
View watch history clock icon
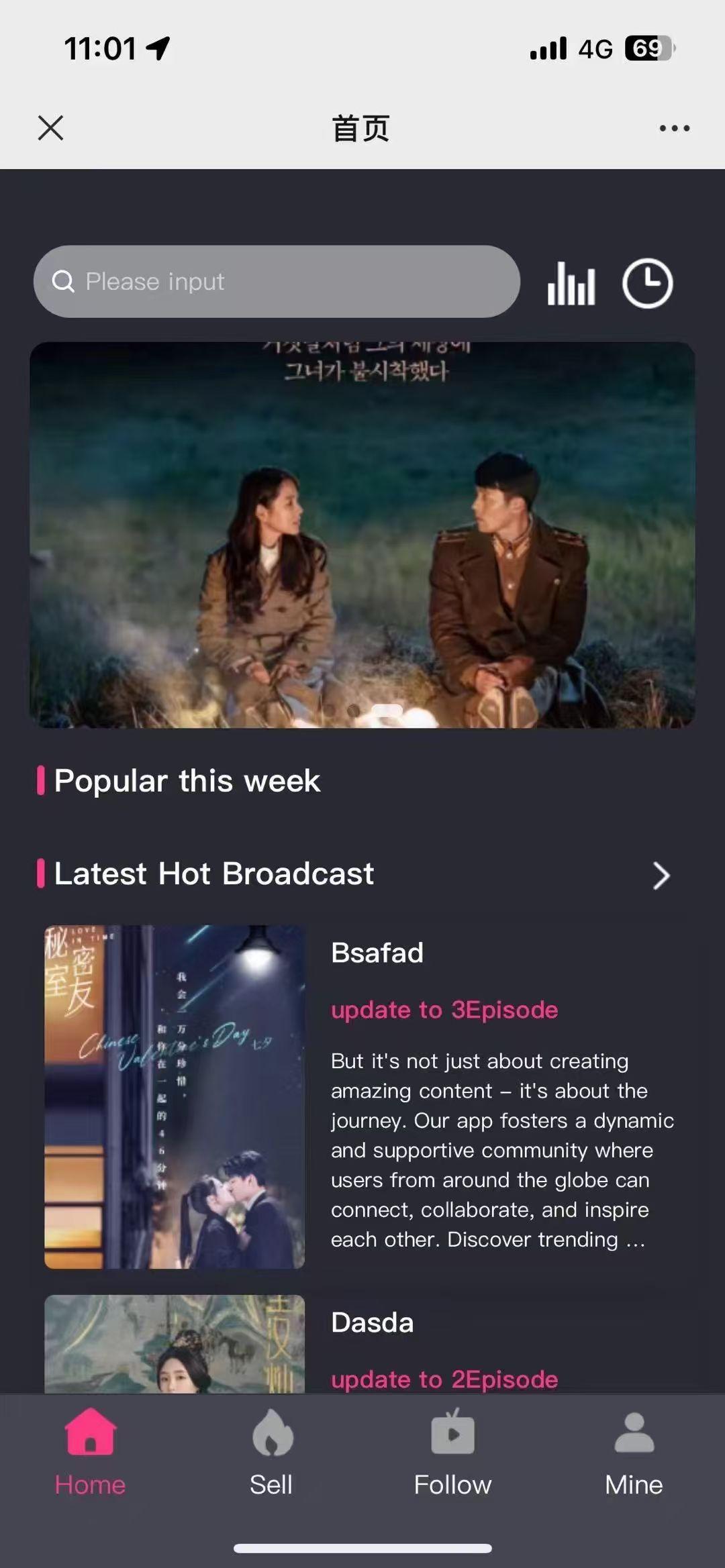647,283
